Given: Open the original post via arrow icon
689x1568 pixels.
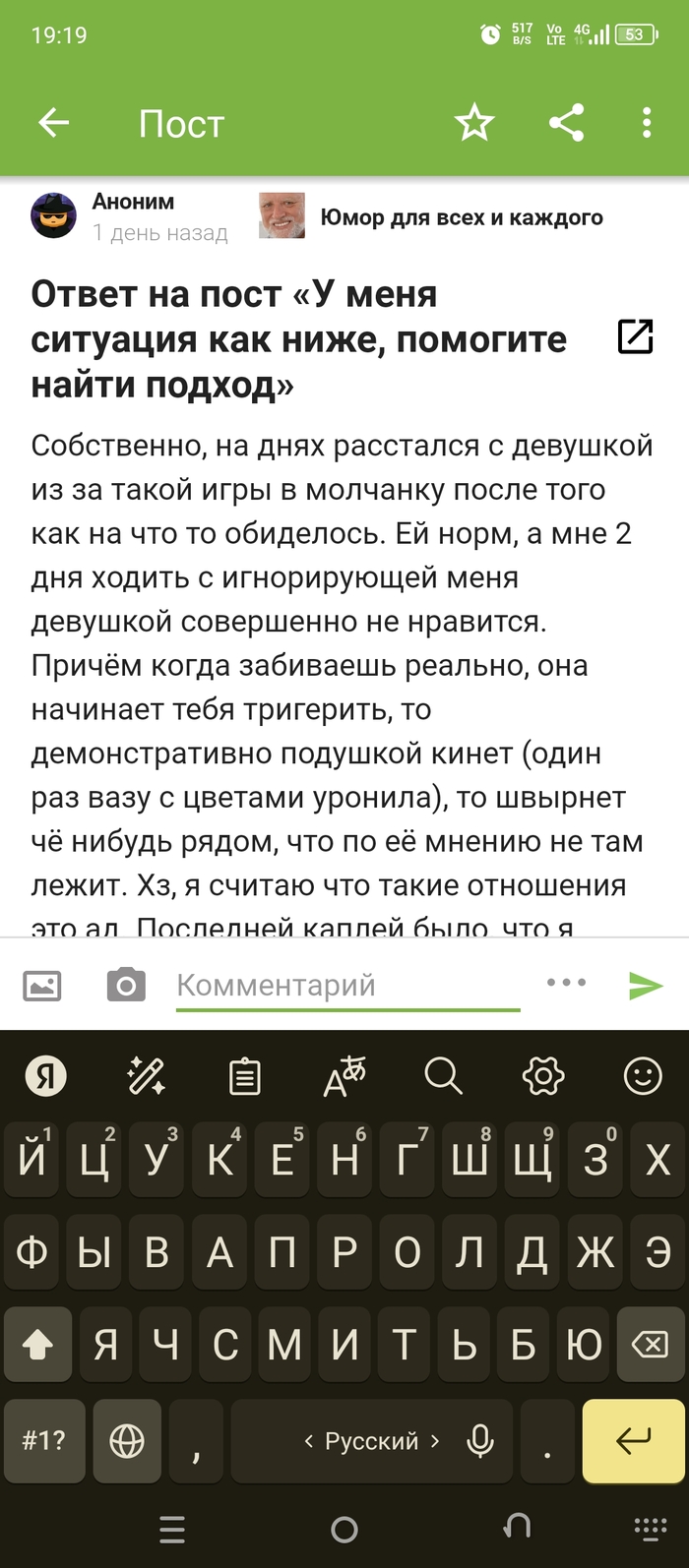Looking at the screenshot, I should click(x=635, y=336).
